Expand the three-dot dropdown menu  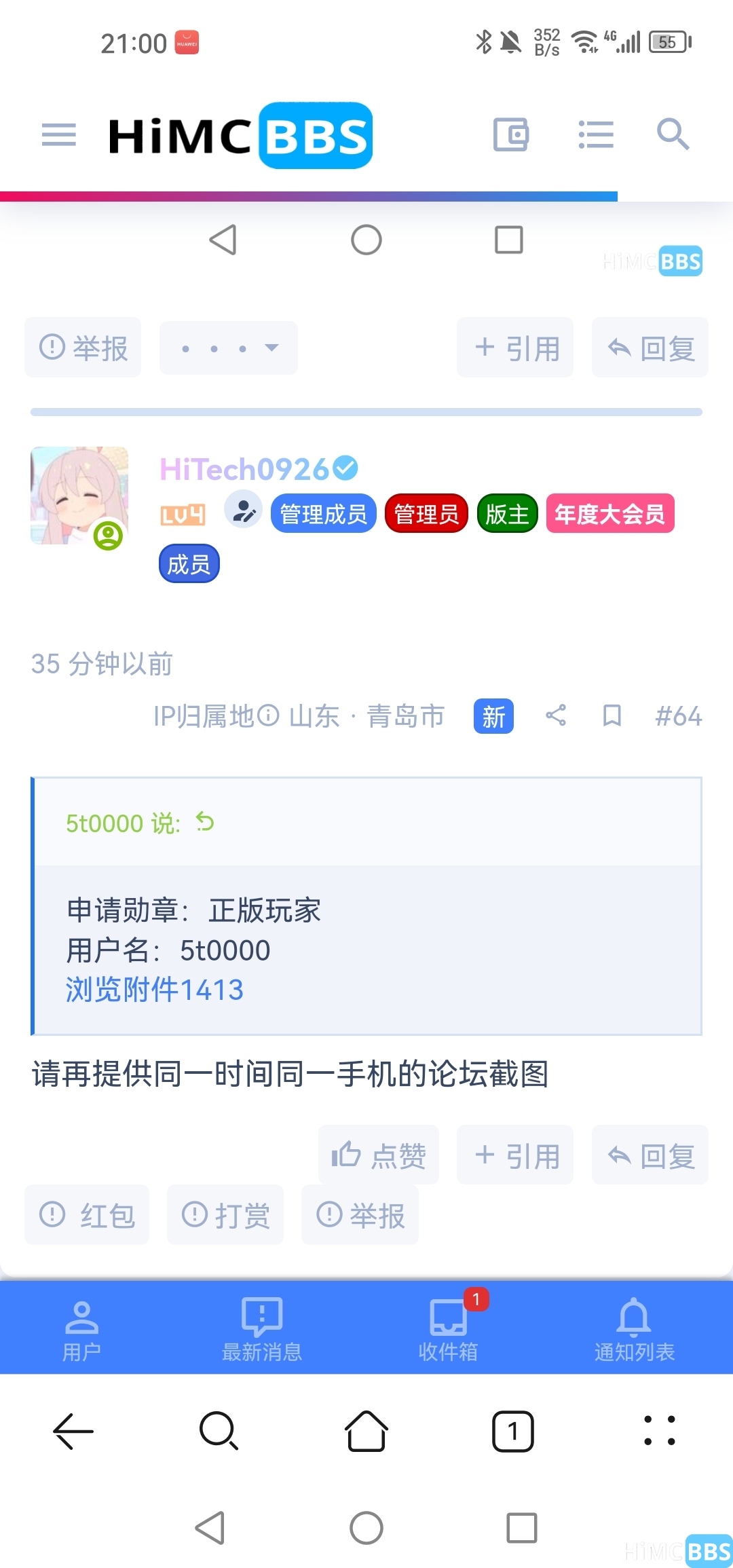click(229, 348)
